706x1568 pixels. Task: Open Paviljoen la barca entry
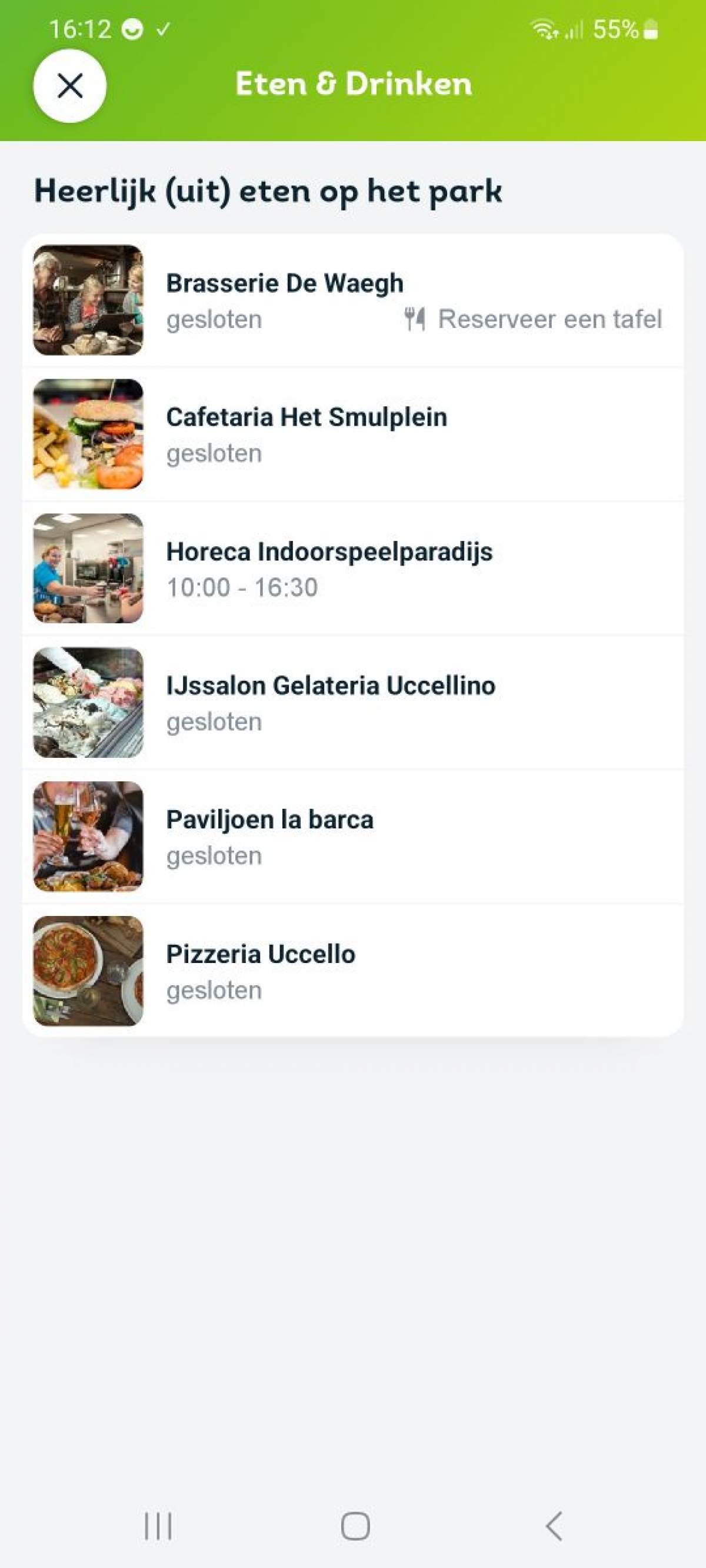pyautogui.click(x=352, y=837)
